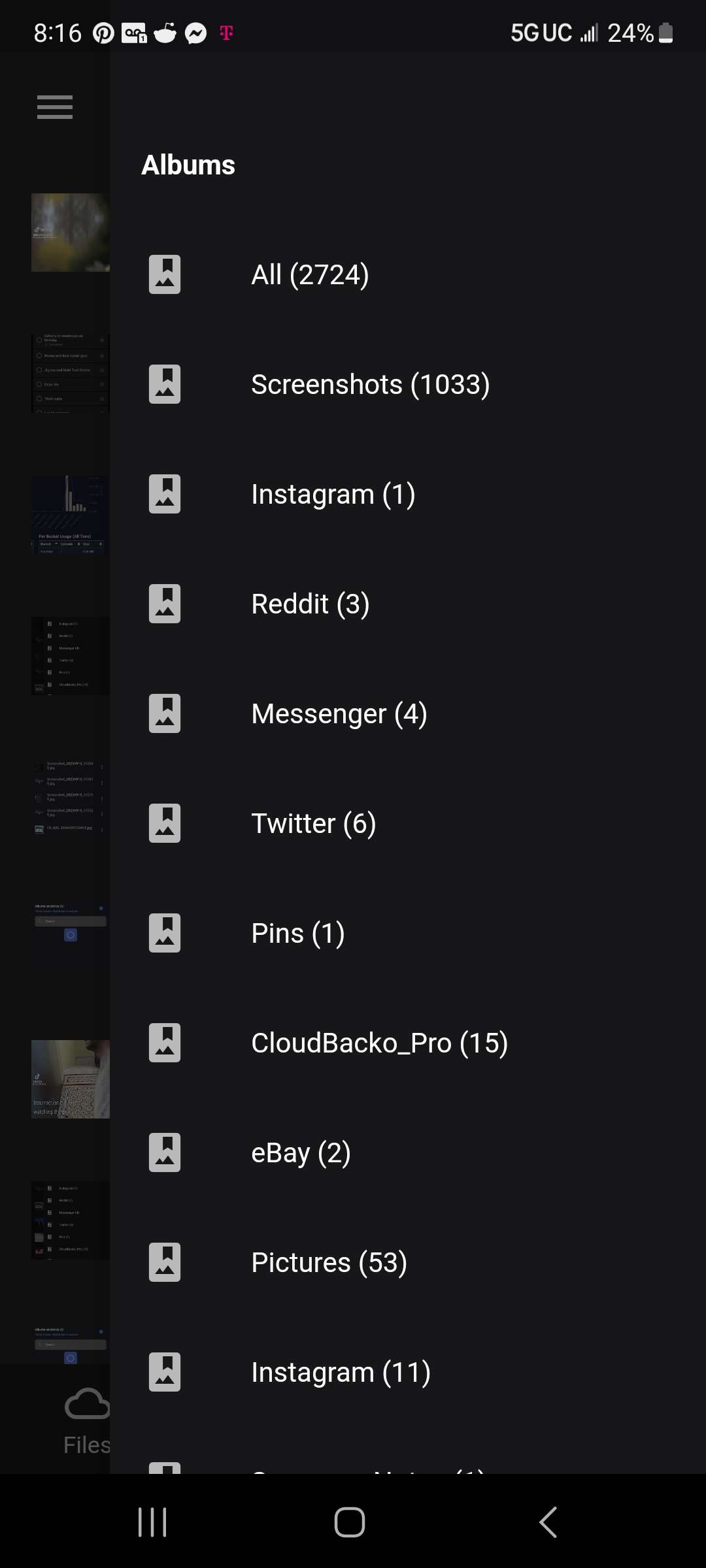Open the All (2724) album
Screen dimensions: 706x1568
408,274
